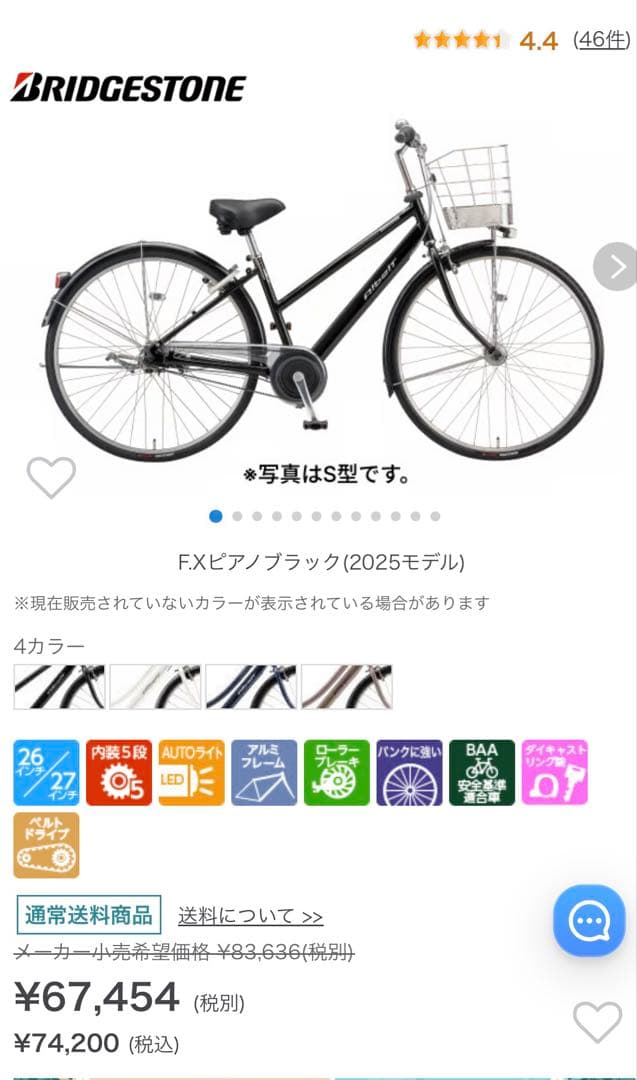637x1080 pixels.
Task: Tap the heart icon beside the price
Action: (597, 1021)
